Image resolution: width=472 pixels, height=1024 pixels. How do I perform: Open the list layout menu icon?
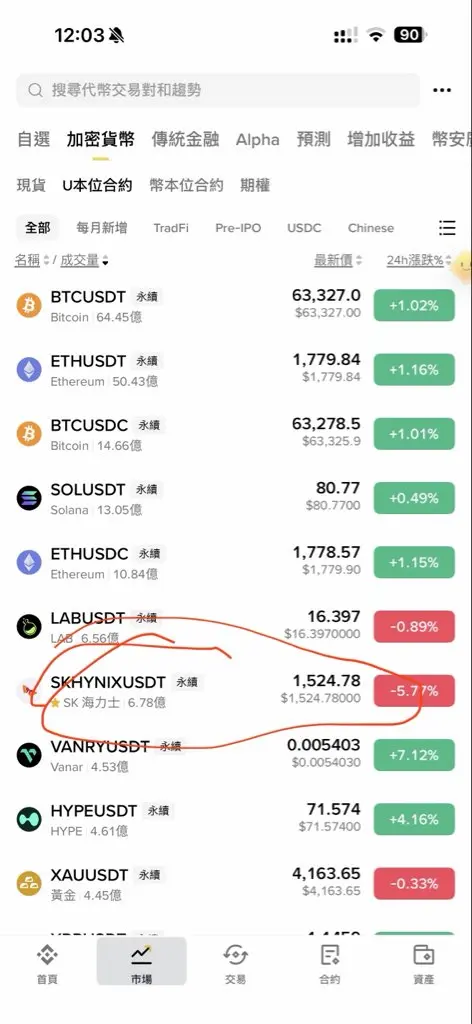tap(447, 227)
